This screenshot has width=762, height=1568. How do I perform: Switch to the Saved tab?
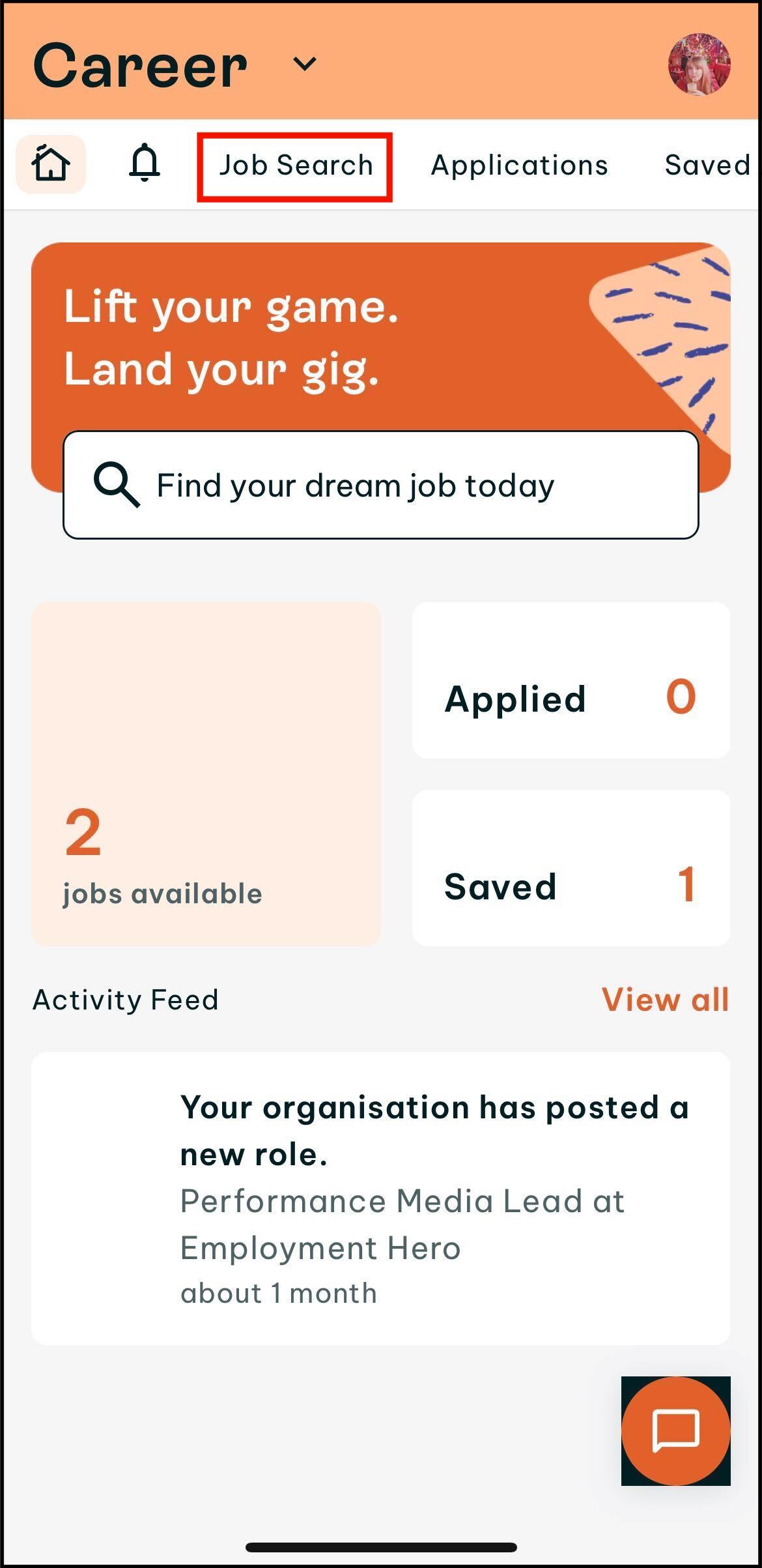coord(707,166)
